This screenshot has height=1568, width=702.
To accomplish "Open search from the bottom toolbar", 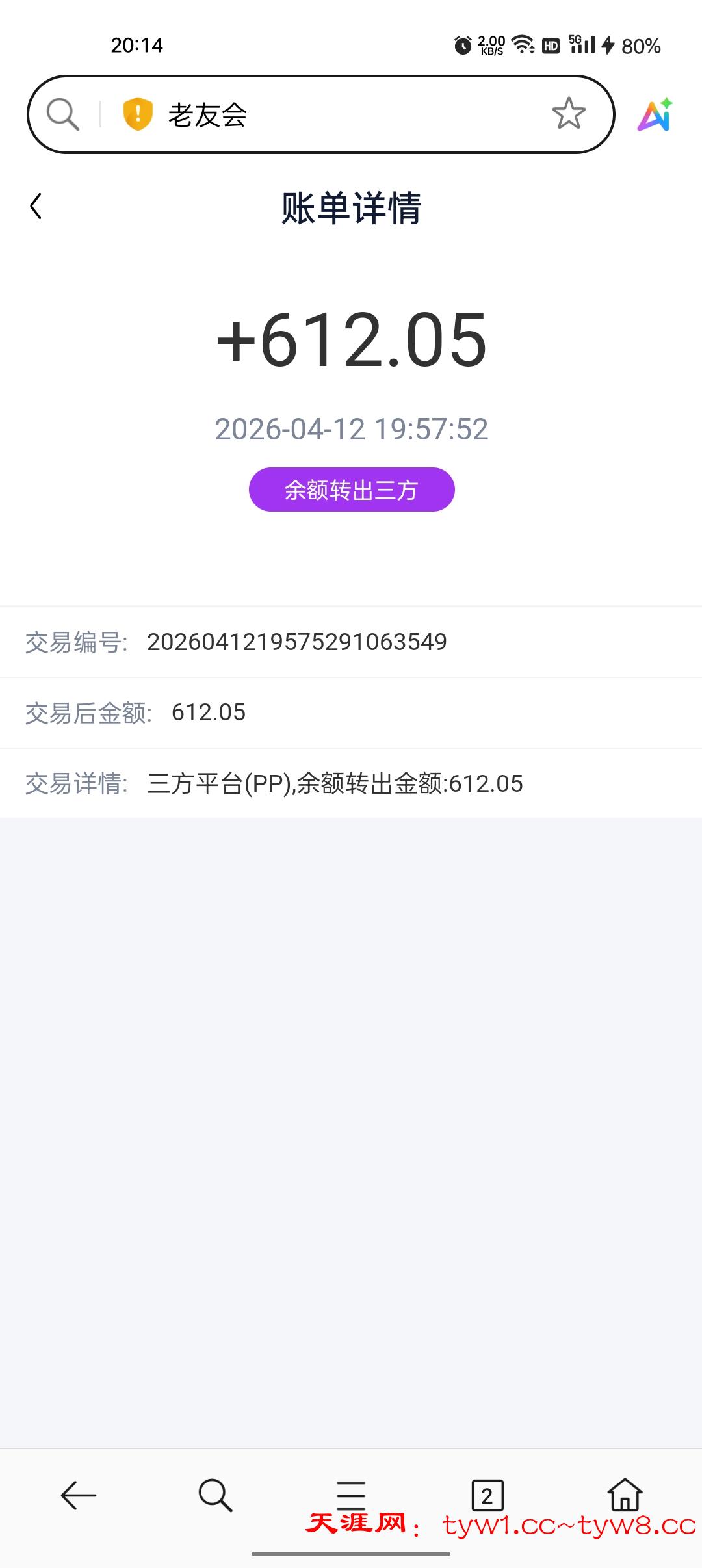I will click(215, 1495).
